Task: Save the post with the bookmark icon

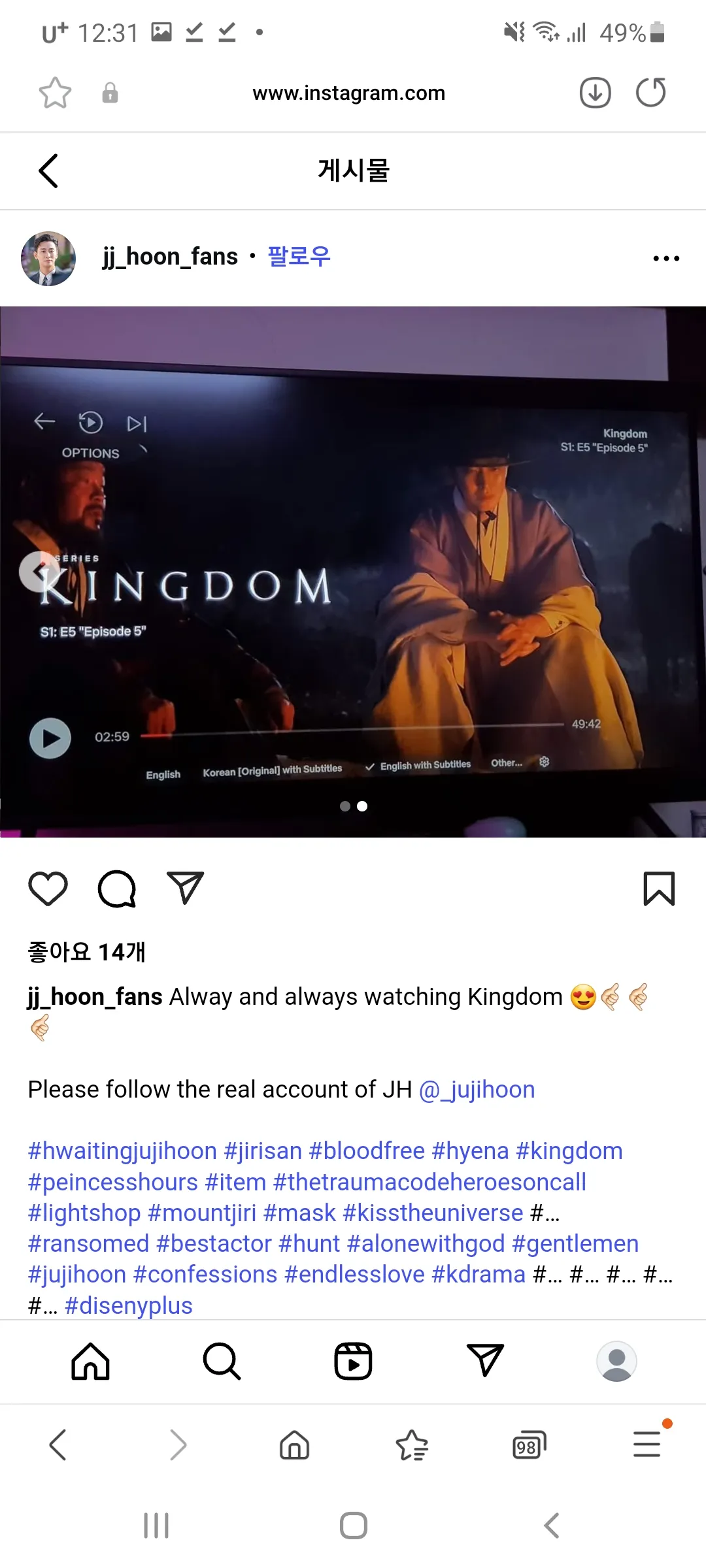Action: pyautogui.click(x=659, y=889)
